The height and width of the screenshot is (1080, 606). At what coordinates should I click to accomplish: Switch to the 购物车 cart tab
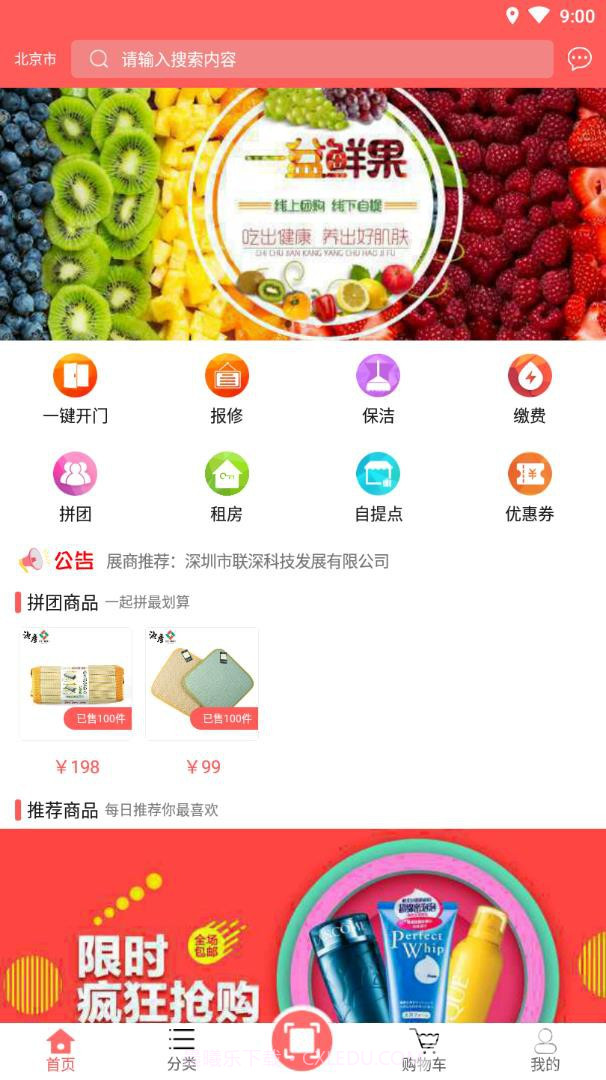tap(424, 1049)
